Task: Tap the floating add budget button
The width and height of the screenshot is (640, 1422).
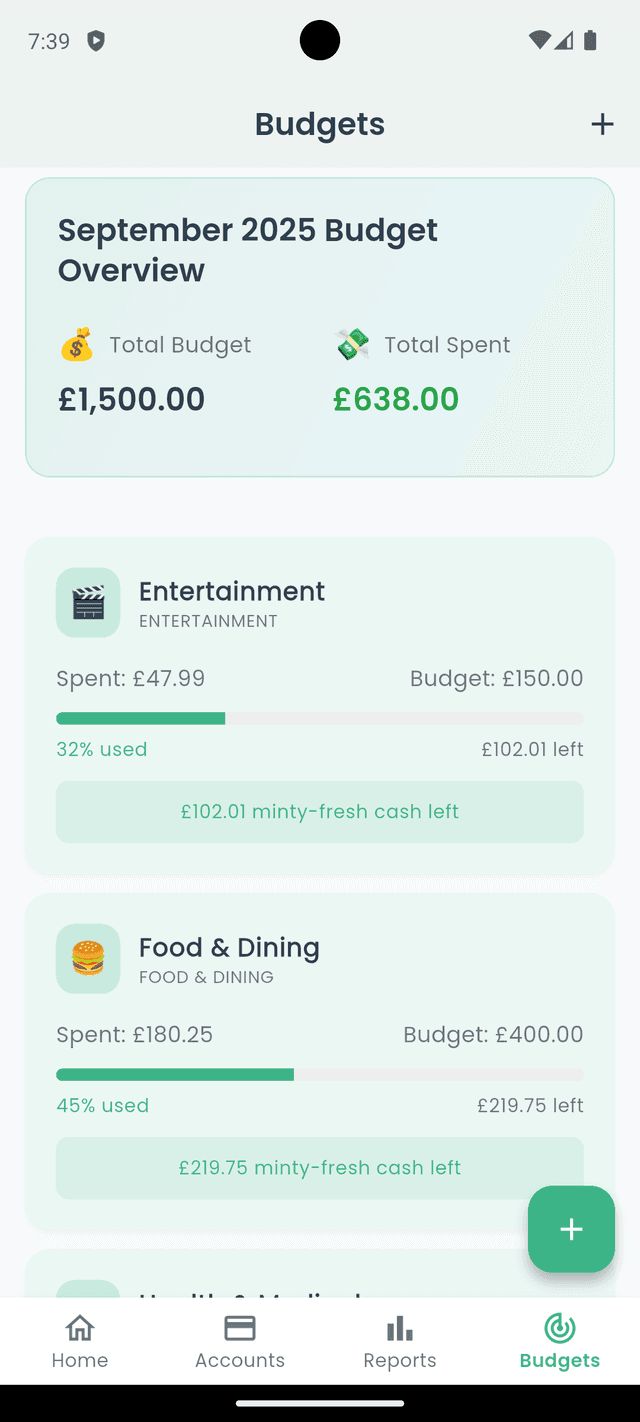Action: point(571,1229)
